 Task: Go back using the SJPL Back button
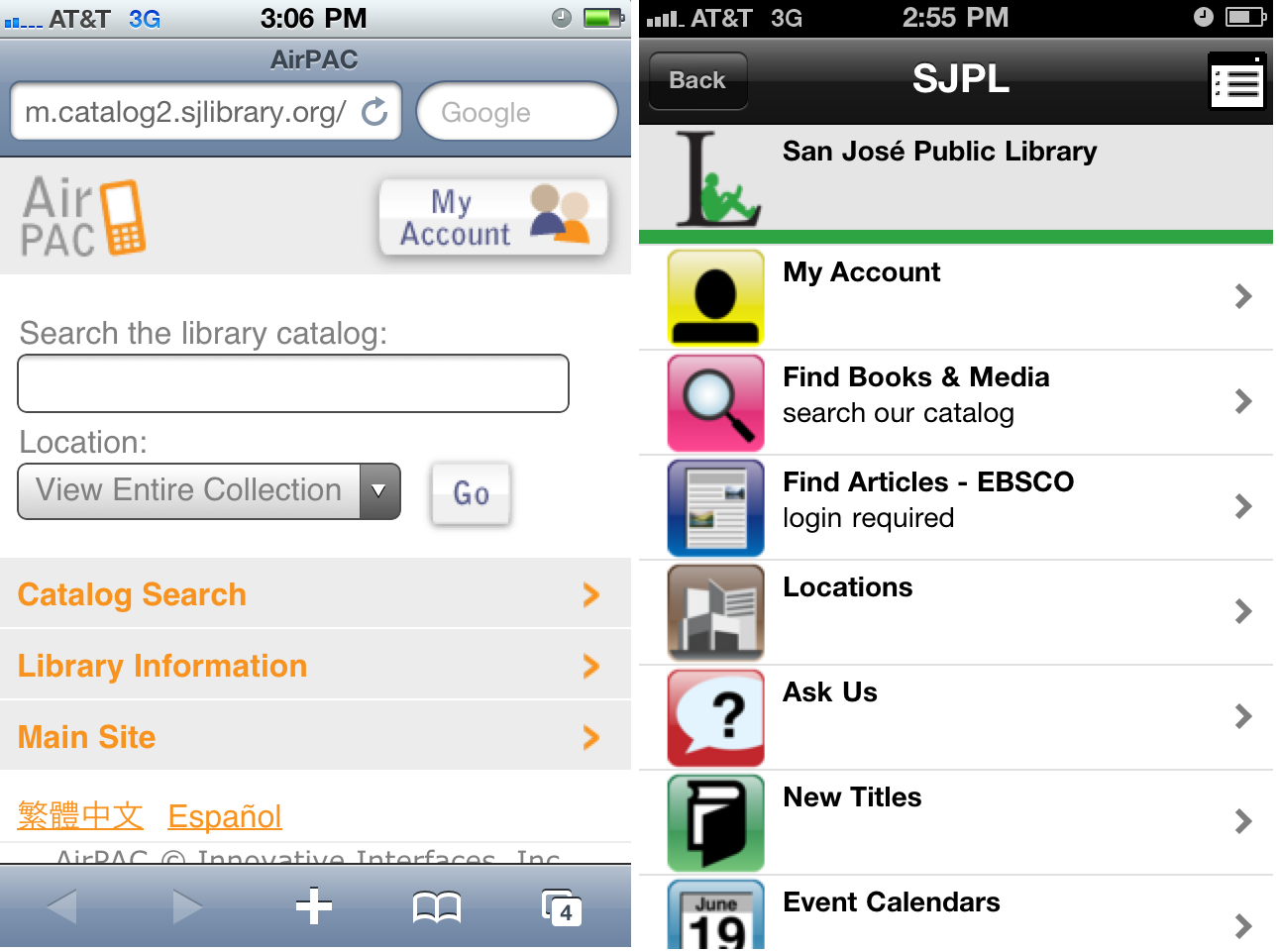pyautogui.click(x=697, y=80)
